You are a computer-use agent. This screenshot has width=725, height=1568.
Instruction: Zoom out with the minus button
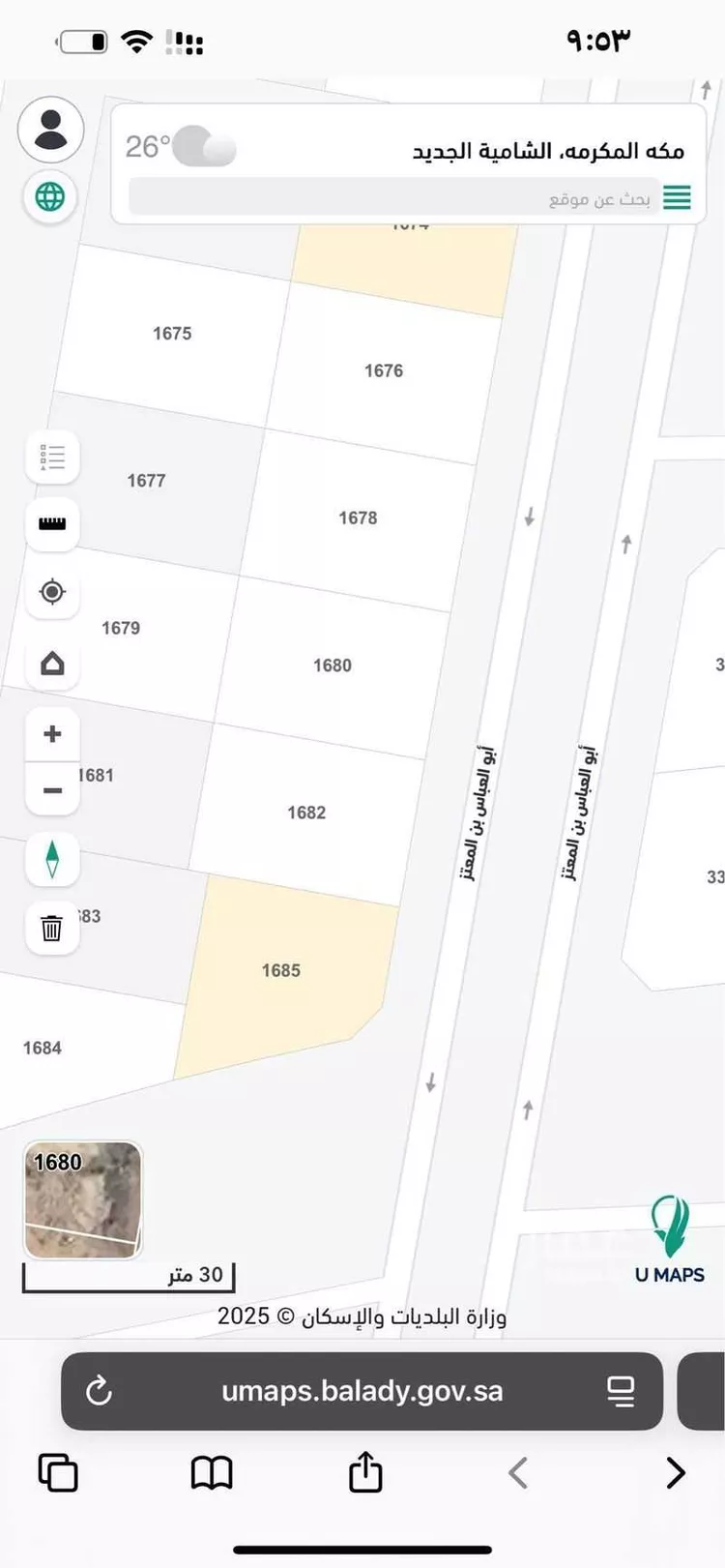click(x=52, y=790)
